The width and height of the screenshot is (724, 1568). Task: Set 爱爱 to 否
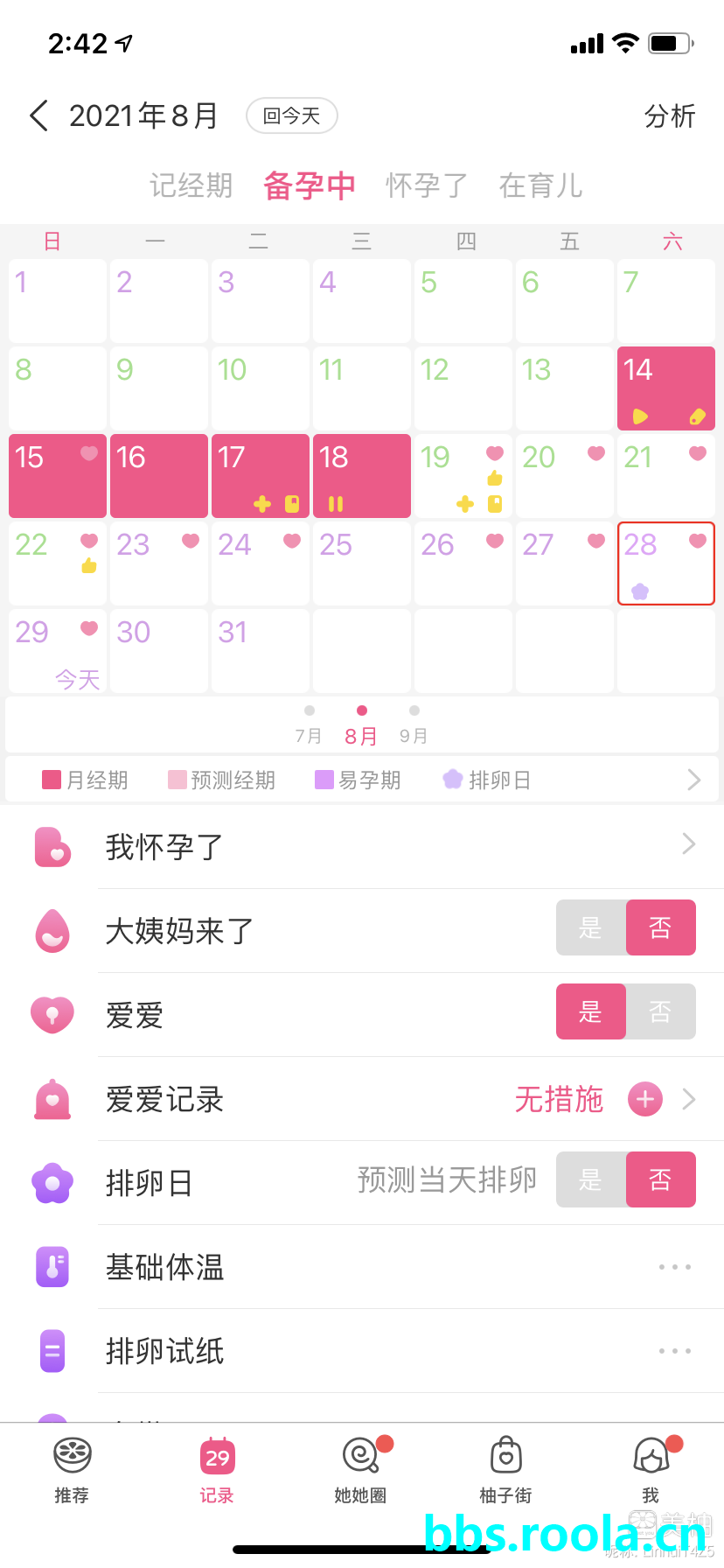pyautogui.click(x=661, y=1011)
